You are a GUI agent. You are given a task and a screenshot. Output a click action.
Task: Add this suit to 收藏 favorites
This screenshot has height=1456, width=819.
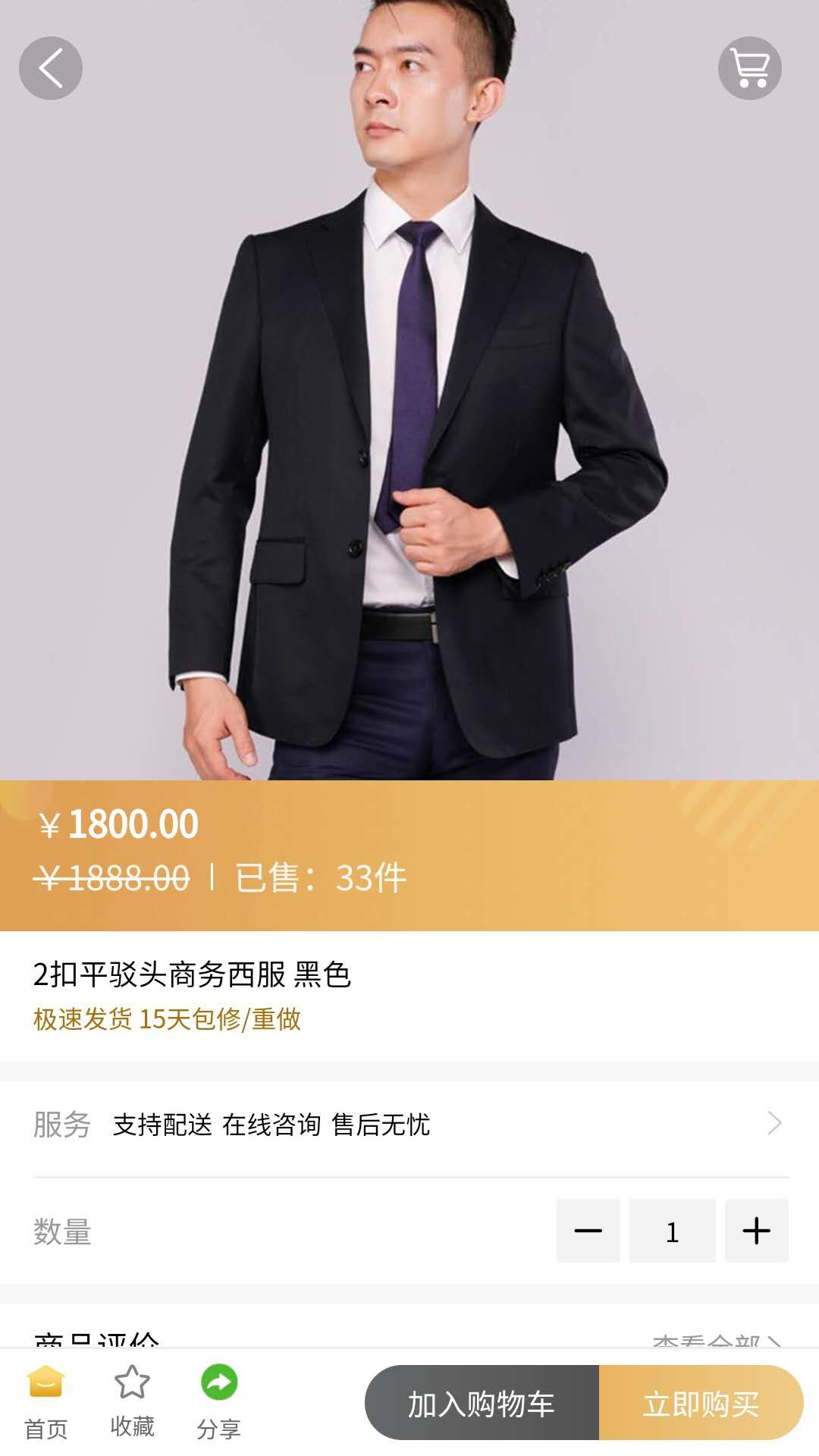tap(133, 1402)
